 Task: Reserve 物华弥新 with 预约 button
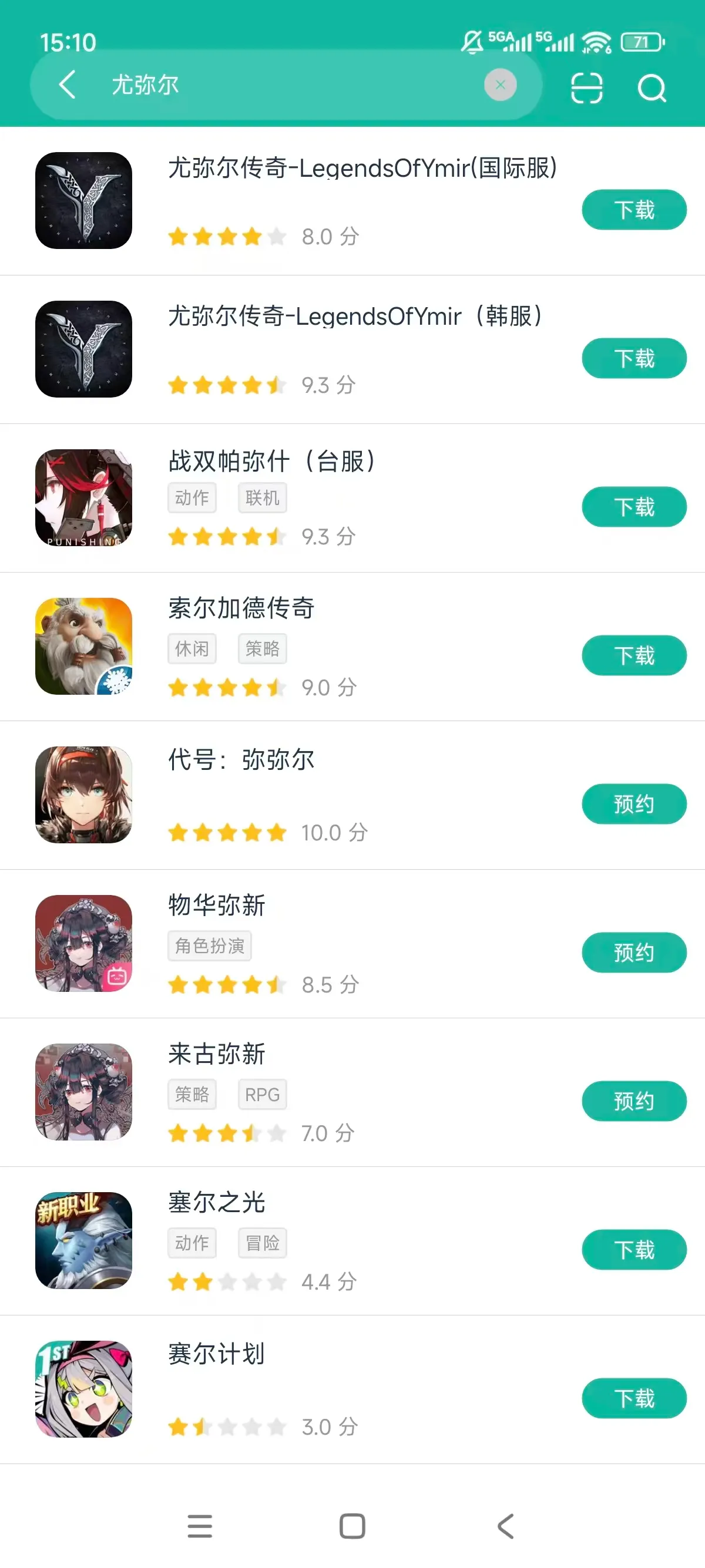click(634, 953)
